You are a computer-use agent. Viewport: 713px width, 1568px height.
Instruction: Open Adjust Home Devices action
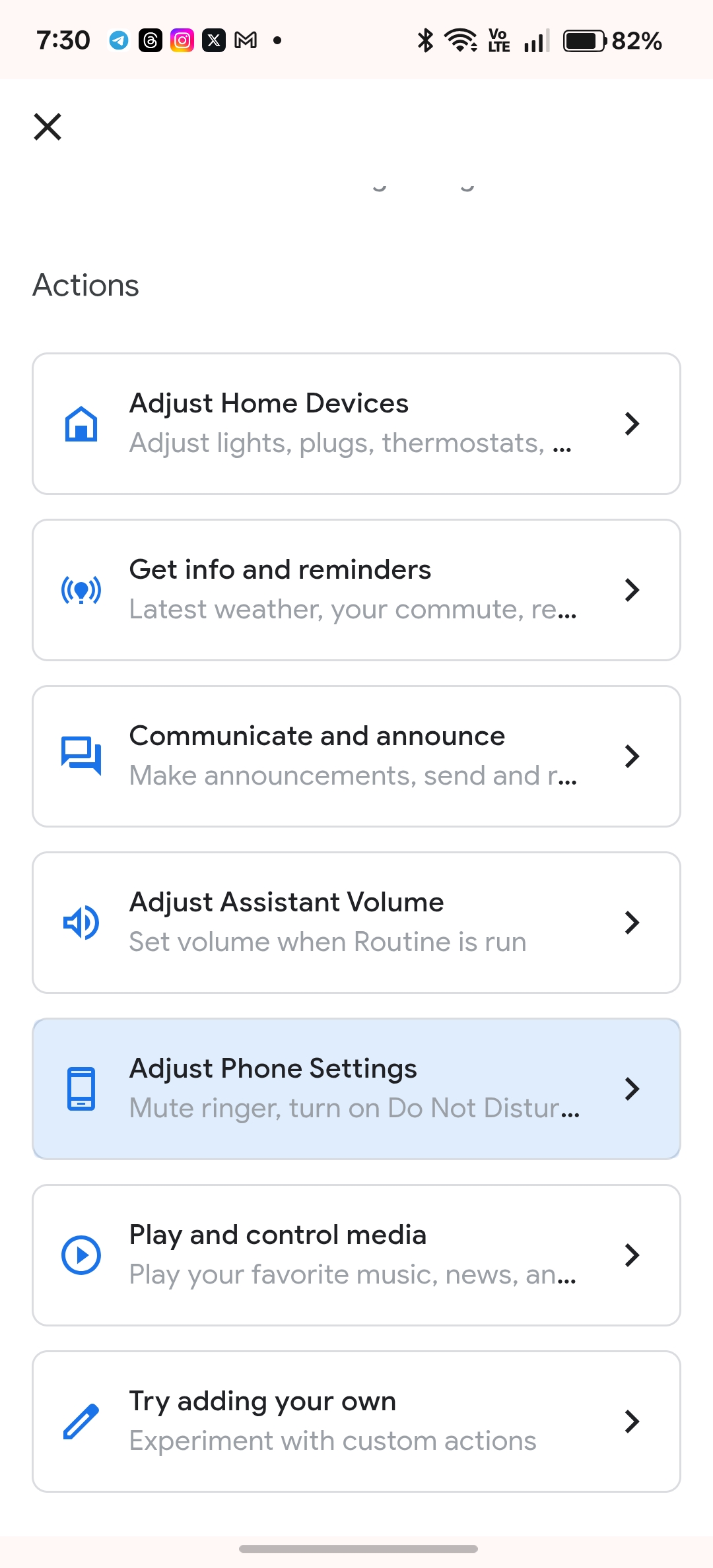click(356, 424)
